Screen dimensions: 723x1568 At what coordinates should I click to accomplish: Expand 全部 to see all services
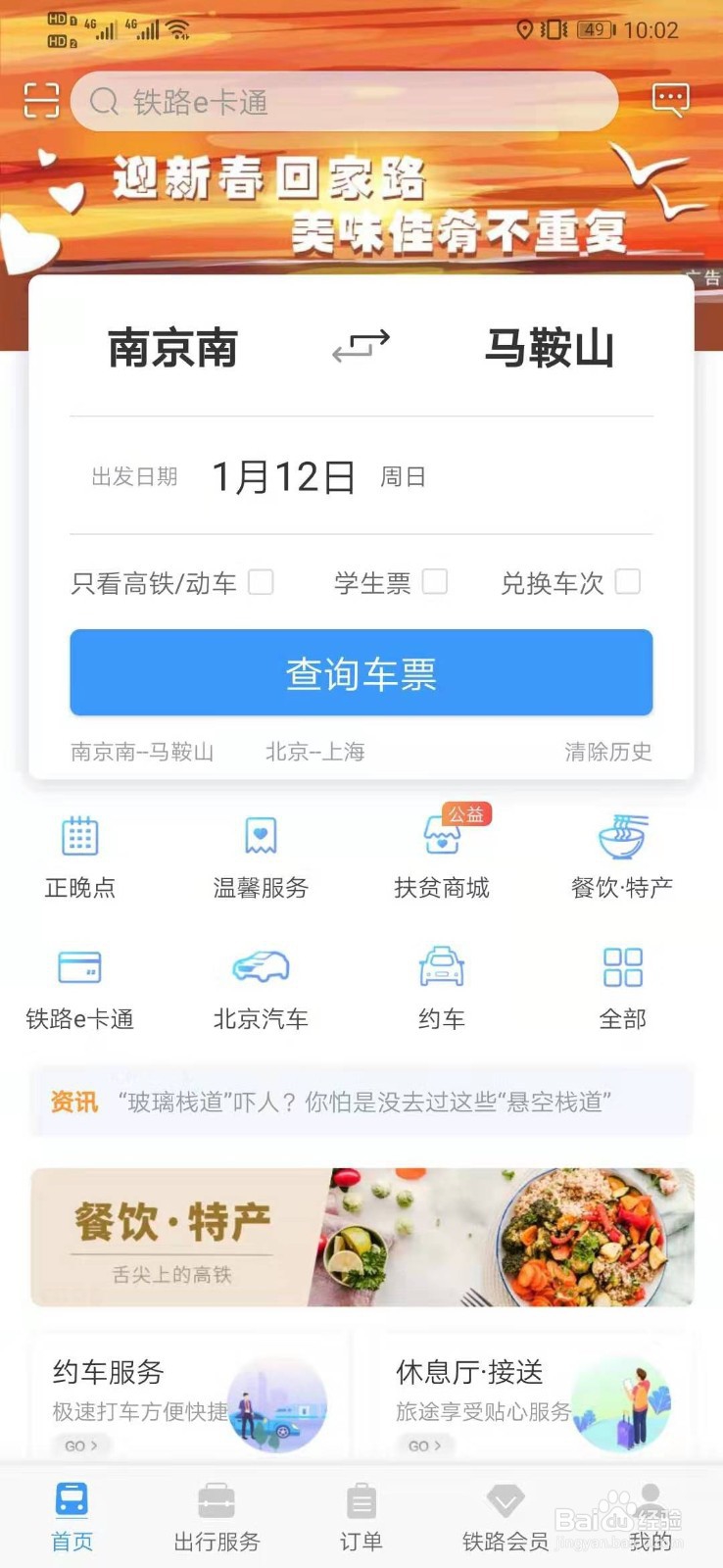click(622, 985)
